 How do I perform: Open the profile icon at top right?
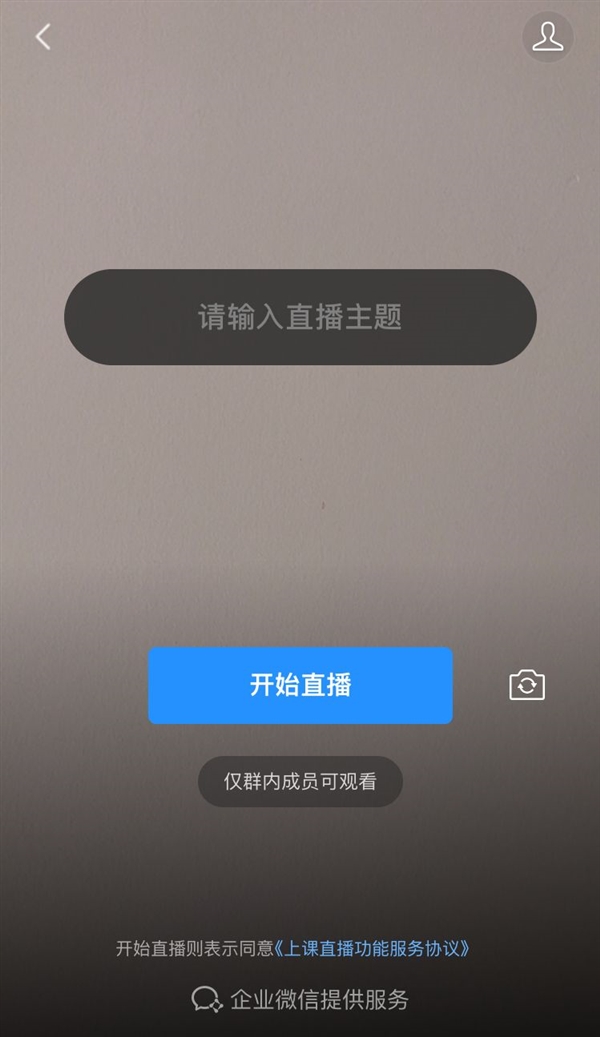(547, 38)
